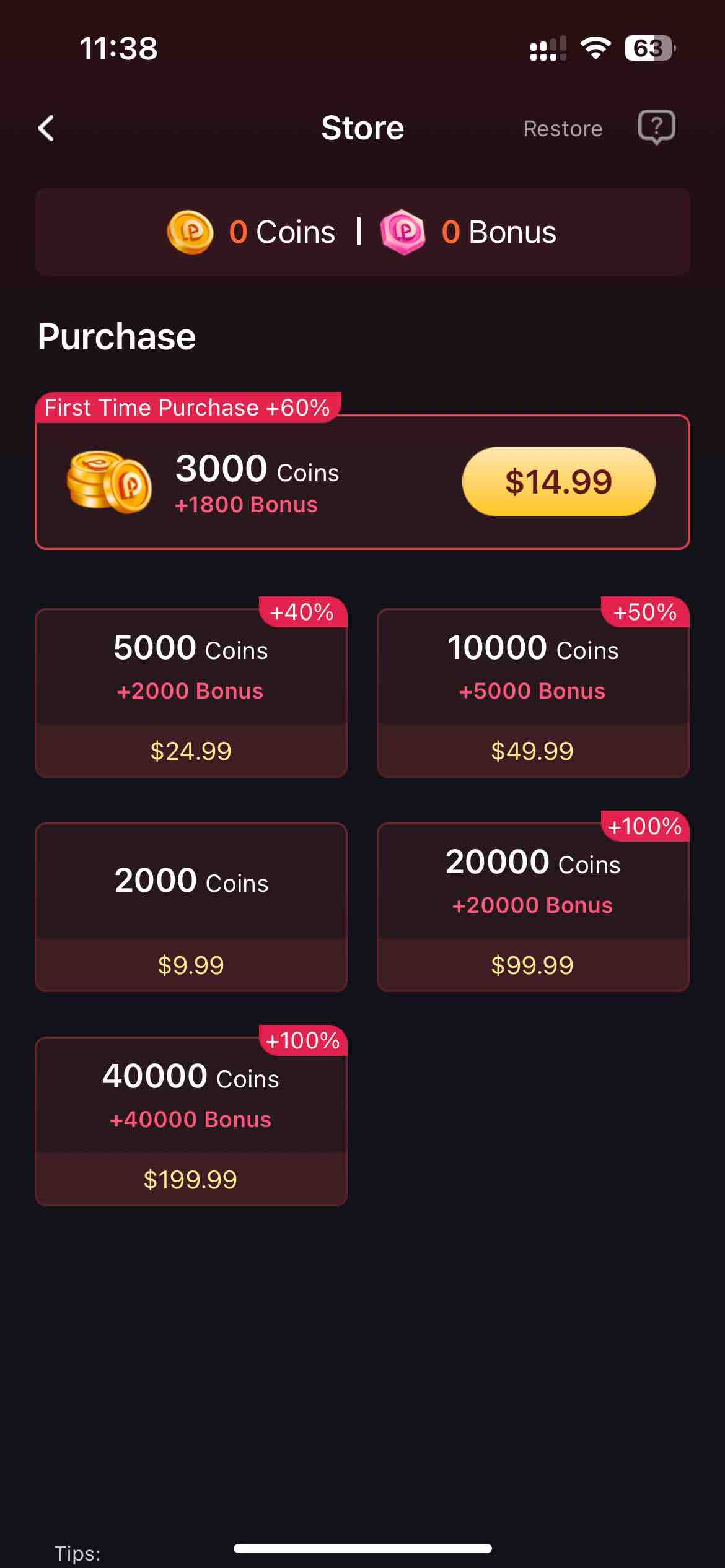
Task: Tap Restore purchases
Action: 563,129
